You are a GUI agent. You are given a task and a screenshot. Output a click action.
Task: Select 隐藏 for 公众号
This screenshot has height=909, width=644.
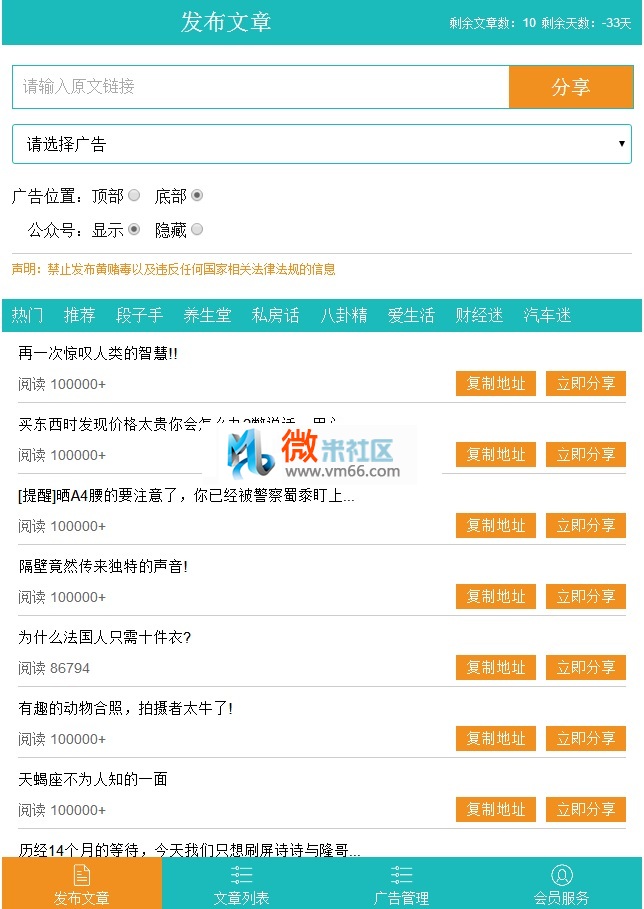[x=197, y=230]
